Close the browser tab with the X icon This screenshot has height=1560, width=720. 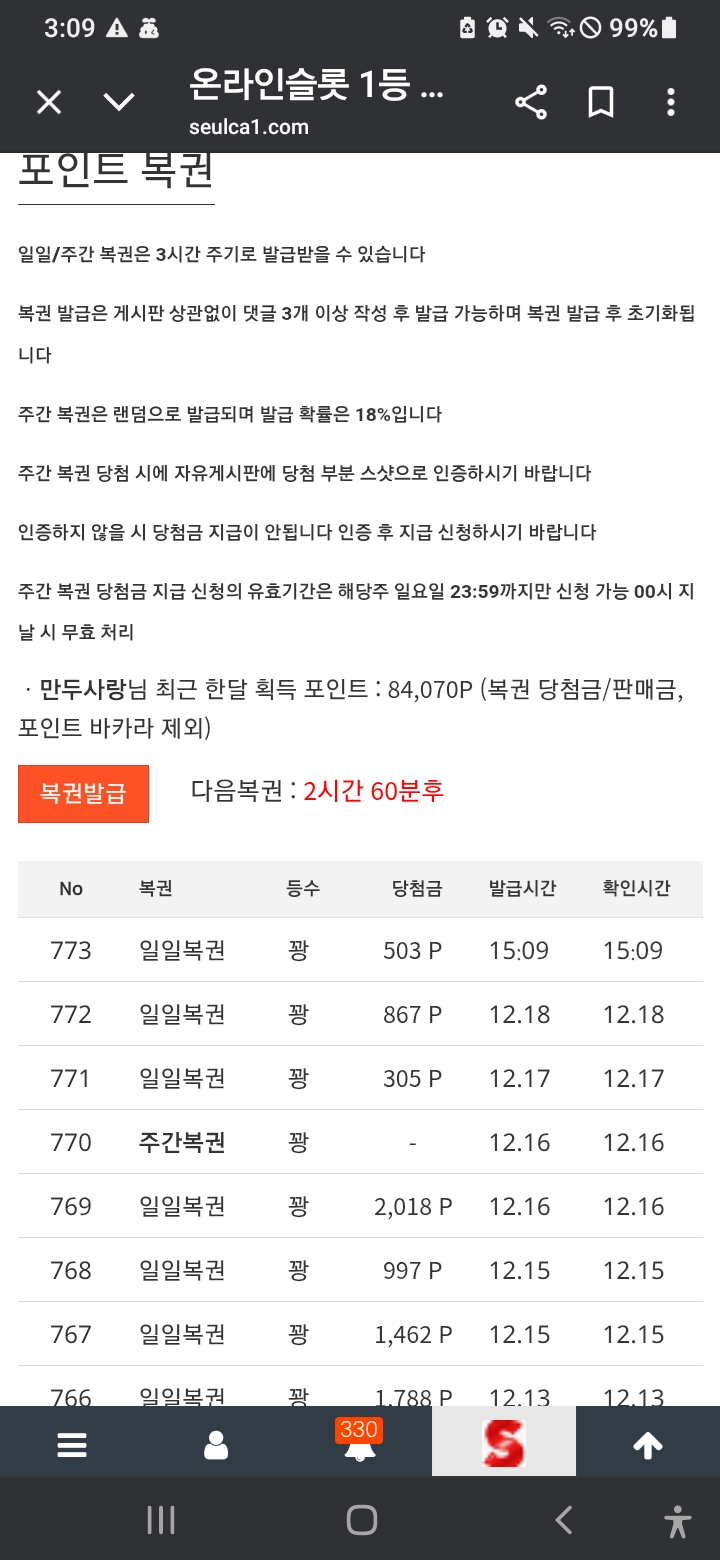click(49, 102)
